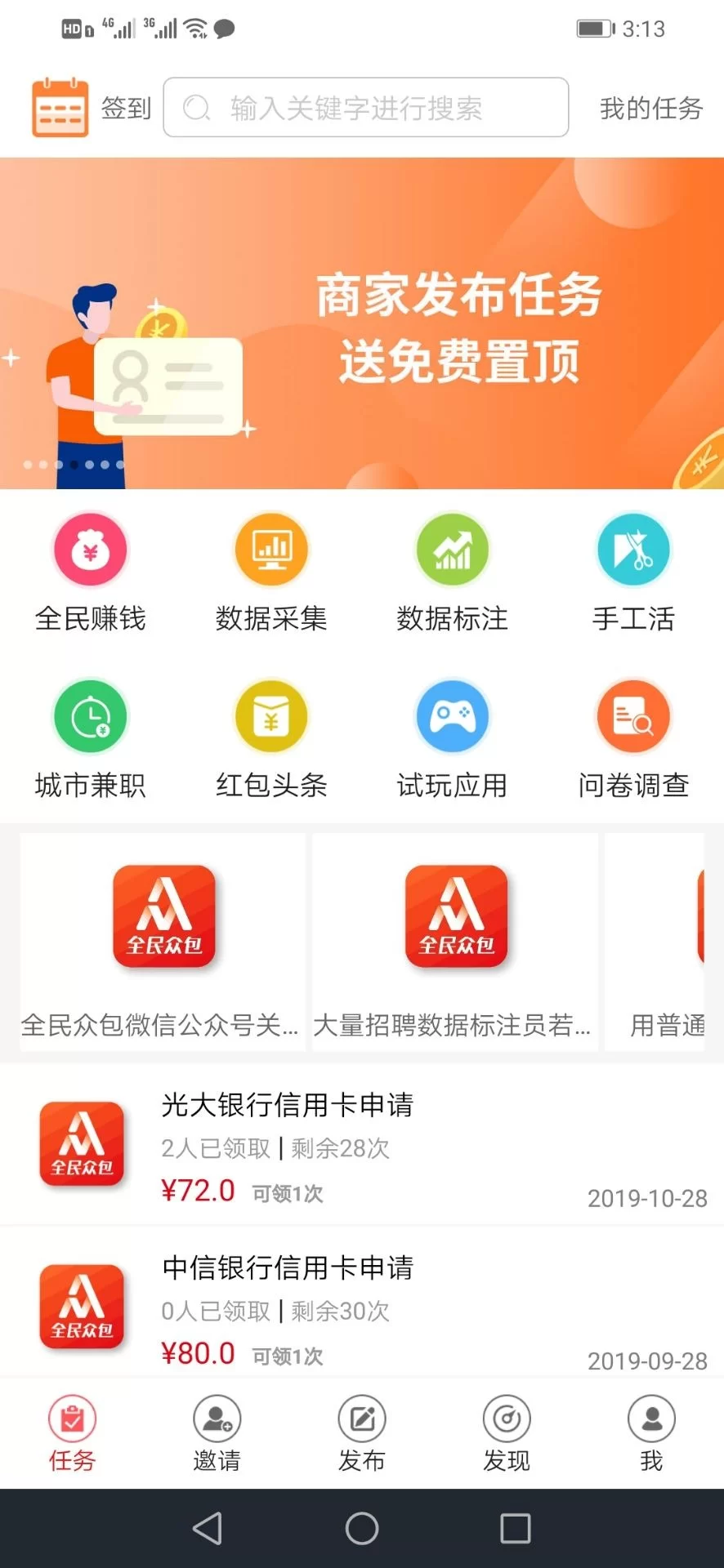
Task: Tap the keyword search box
Action: click(365, 108)
